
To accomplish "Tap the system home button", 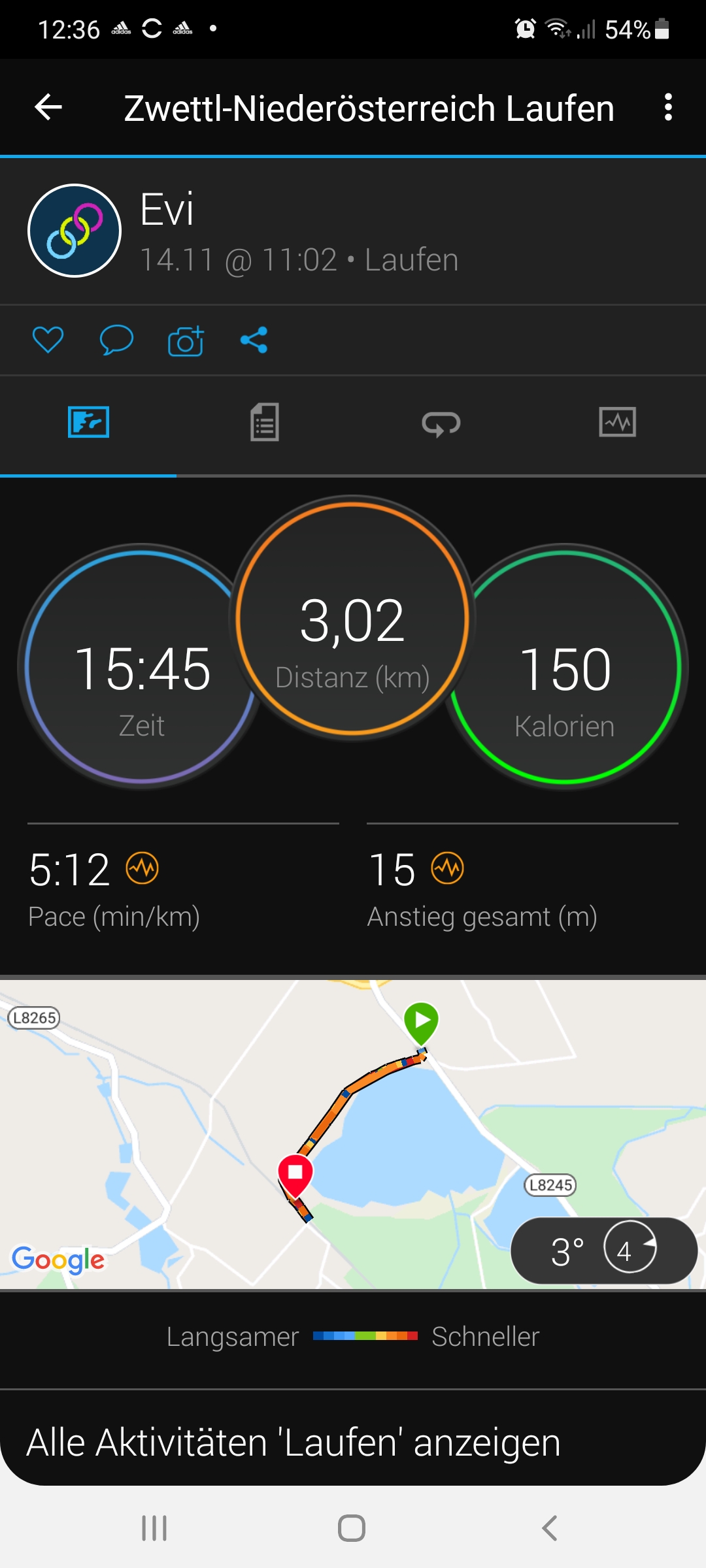I will click(352, 1528).
